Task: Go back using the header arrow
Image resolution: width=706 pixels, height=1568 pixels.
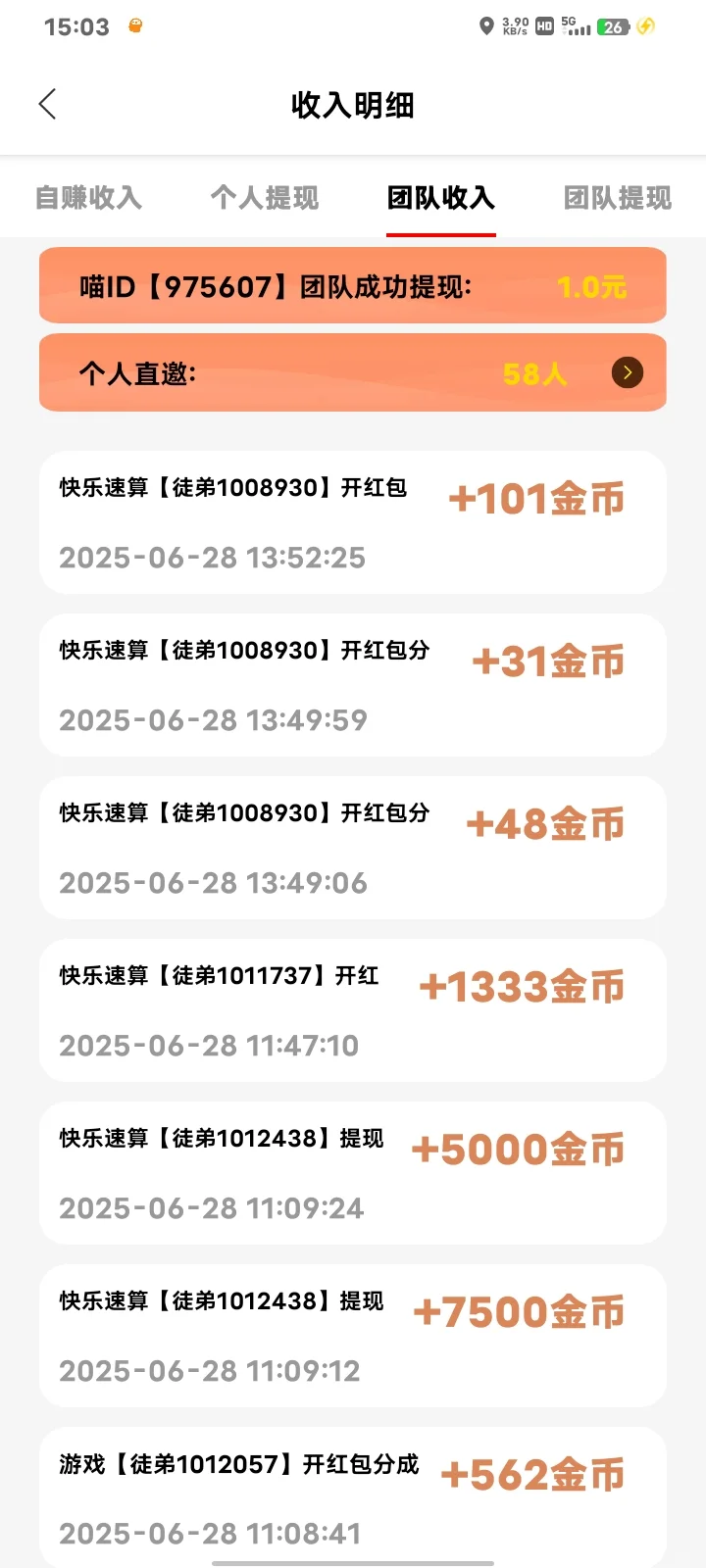Action: pos(47,104)
